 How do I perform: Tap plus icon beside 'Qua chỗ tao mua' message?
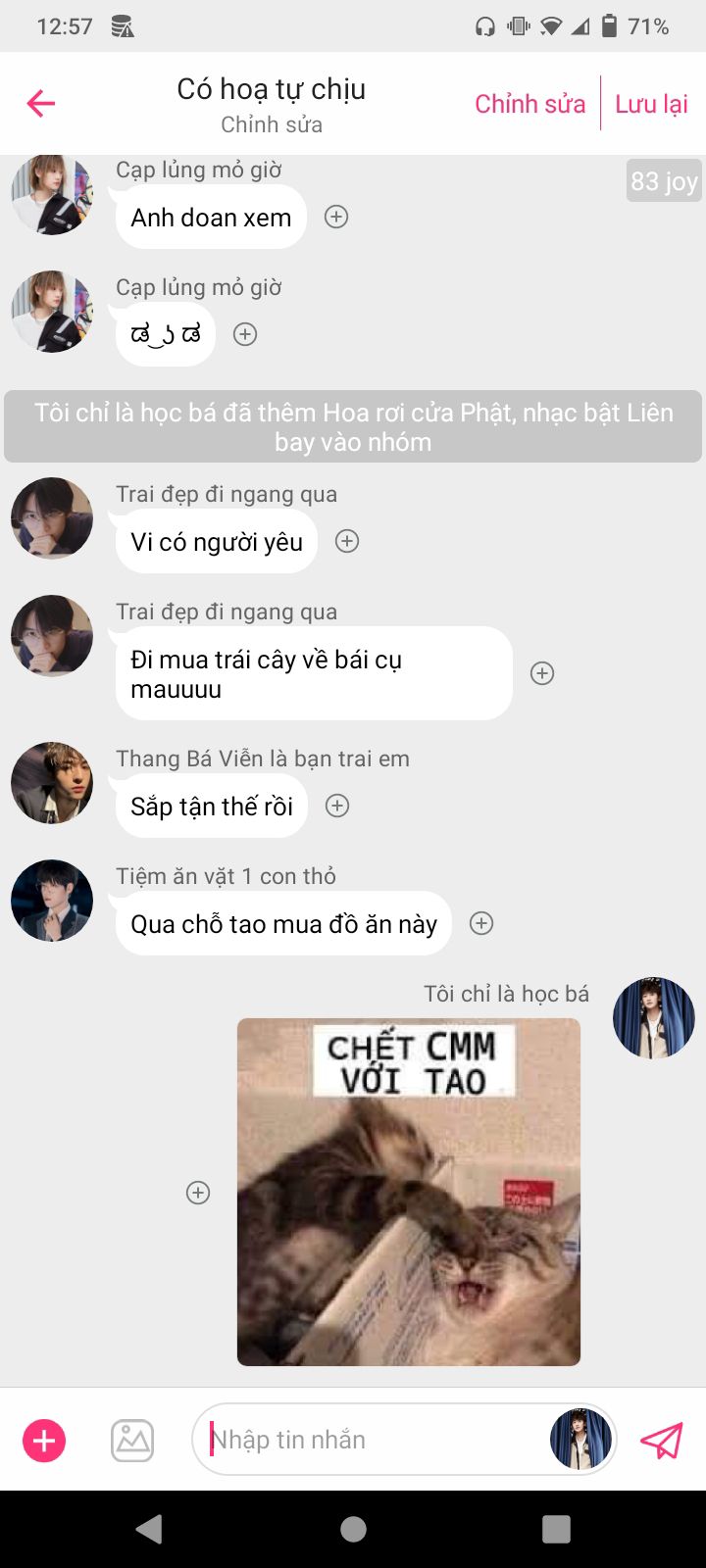tap(481, 923)
